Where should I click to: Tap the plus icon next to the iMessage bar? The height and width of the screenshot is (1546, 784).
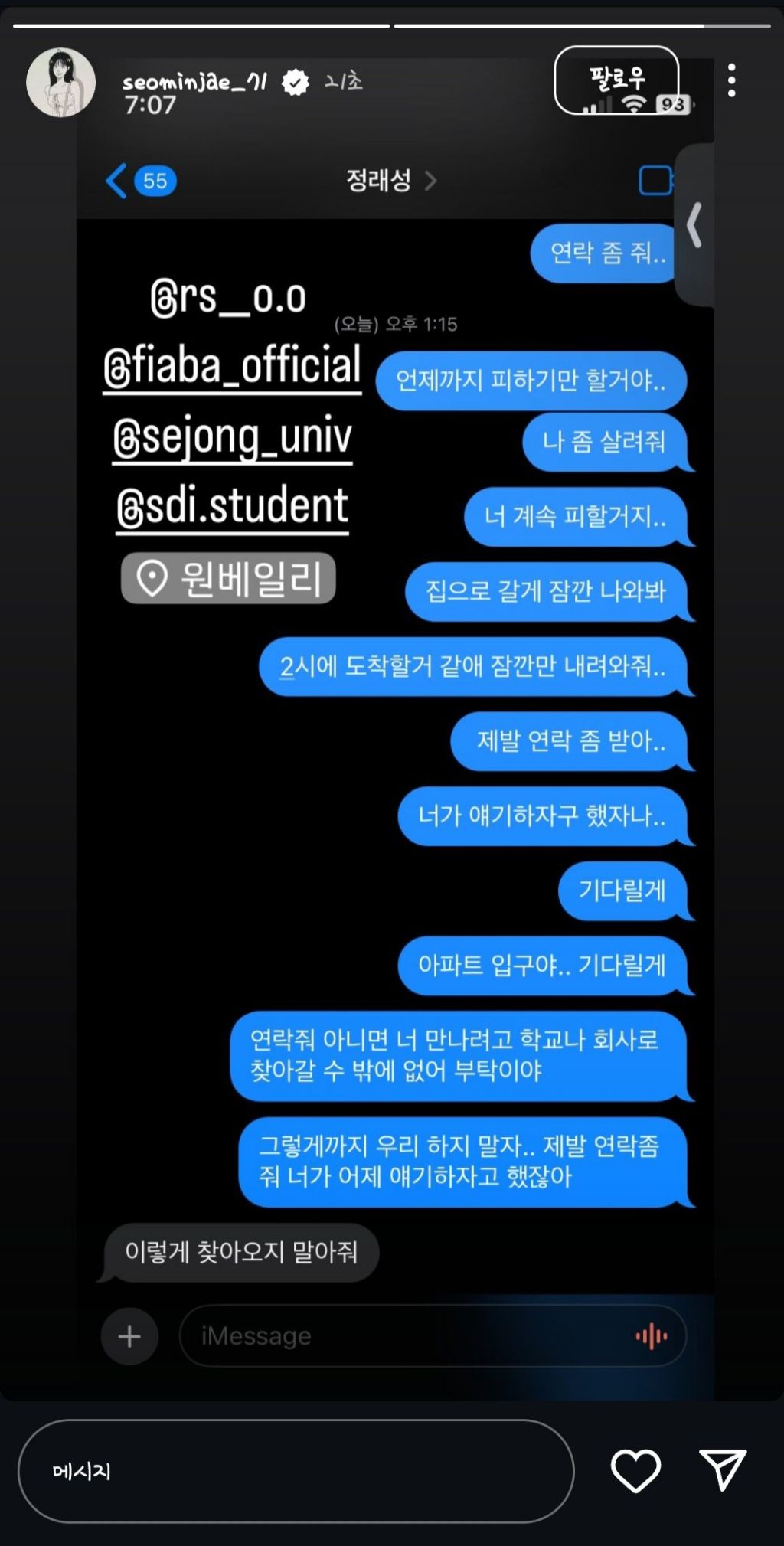coord(129,1336)
